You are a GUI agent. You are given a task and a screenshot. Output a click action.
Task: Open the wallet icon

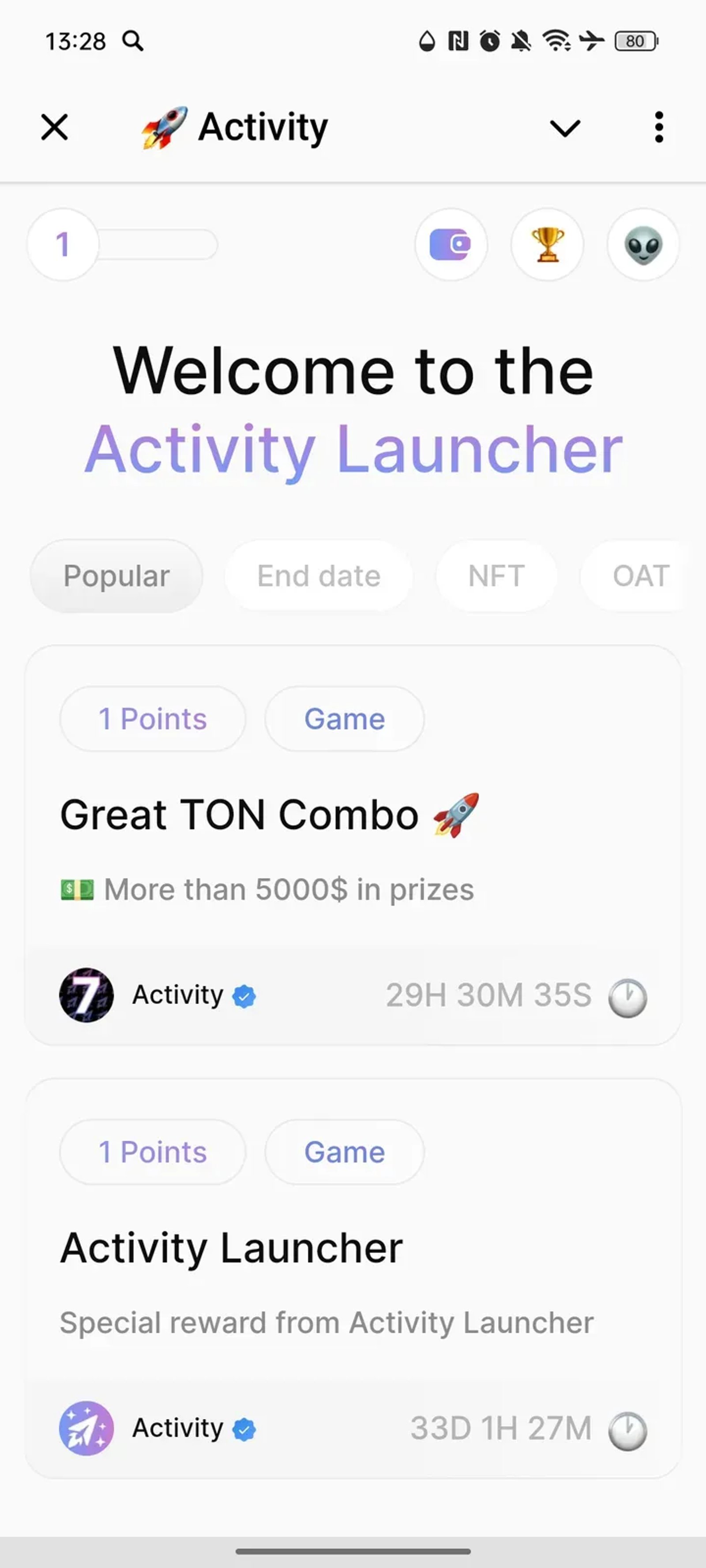click(451, 244)
